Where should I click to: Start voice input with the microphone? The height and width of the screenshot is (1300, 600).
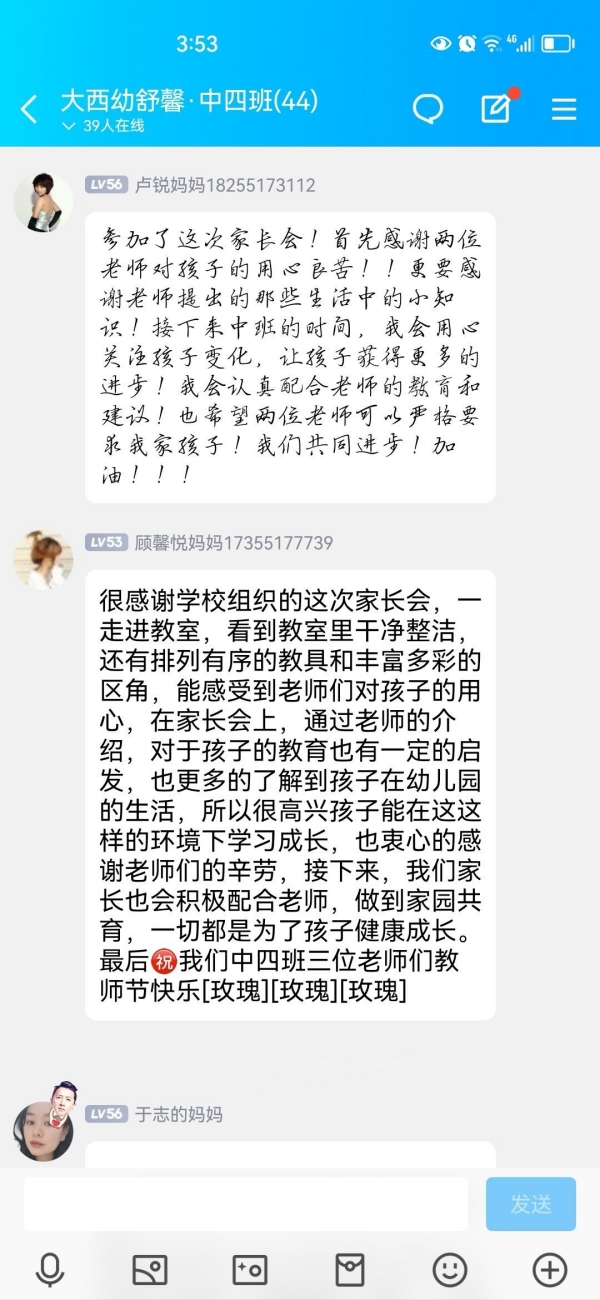(49, 1270)
